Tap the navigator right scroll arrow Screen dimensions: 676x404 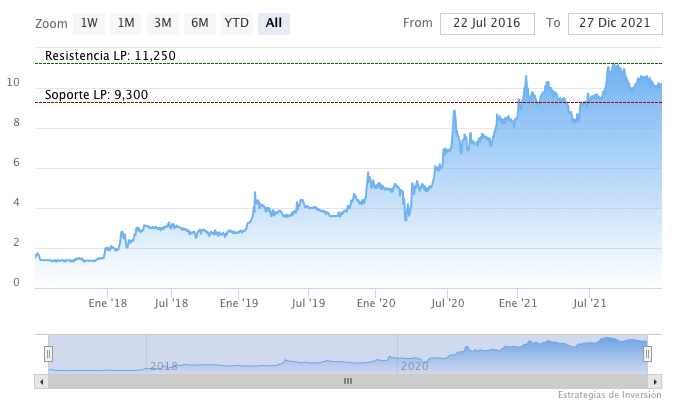(655, 381)
